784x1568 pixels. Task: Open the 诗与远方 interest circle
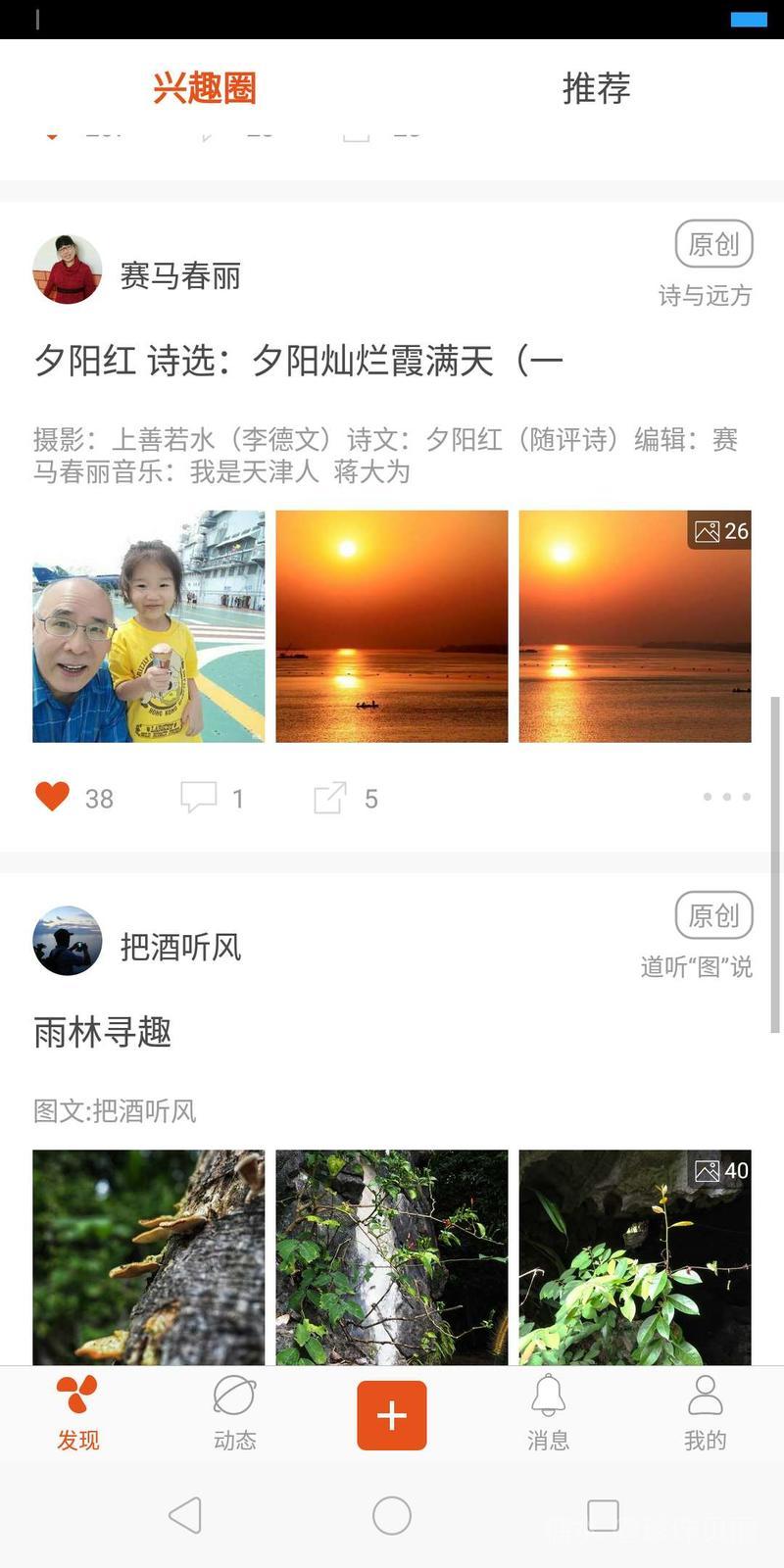(x=705, y=295)
